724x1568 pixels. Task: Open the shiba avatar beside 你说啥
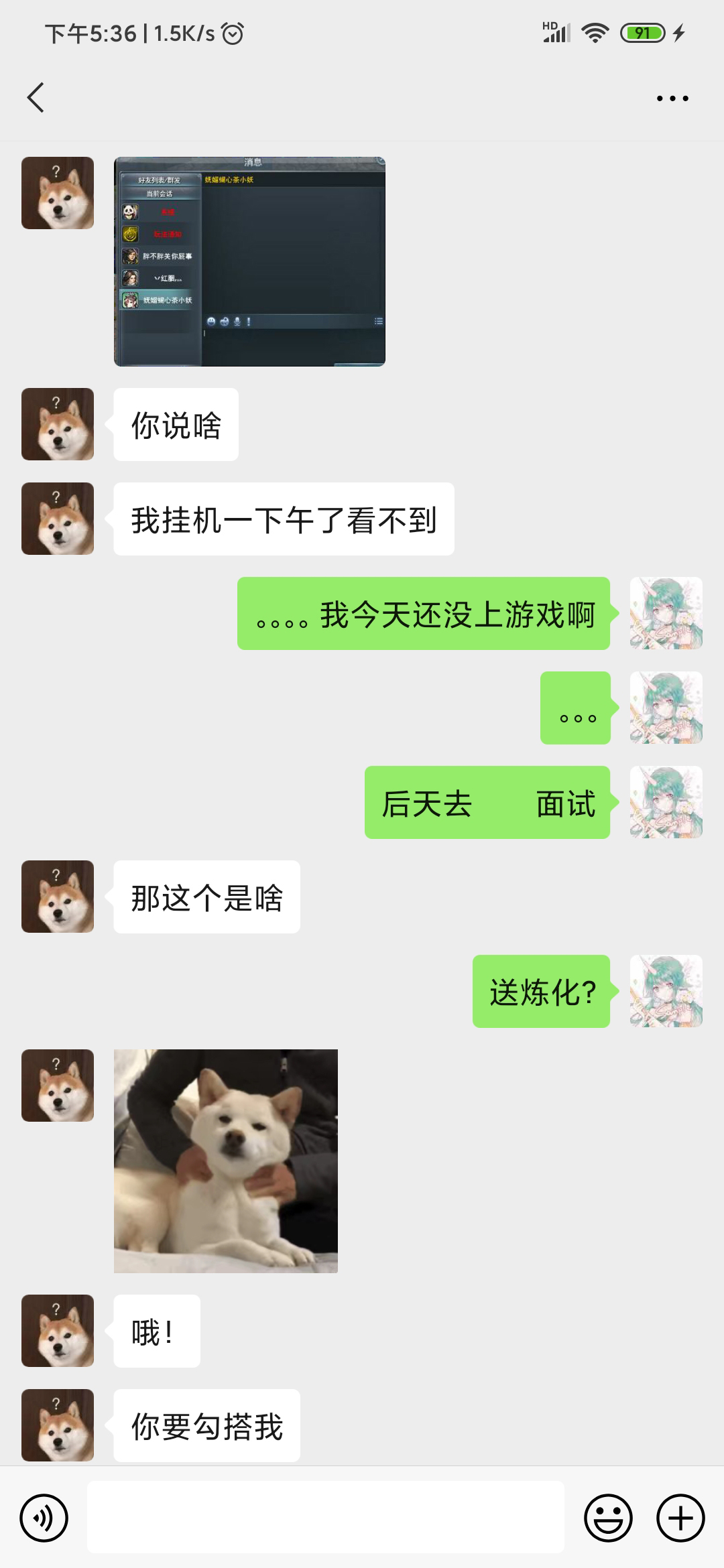coord(58,424)
